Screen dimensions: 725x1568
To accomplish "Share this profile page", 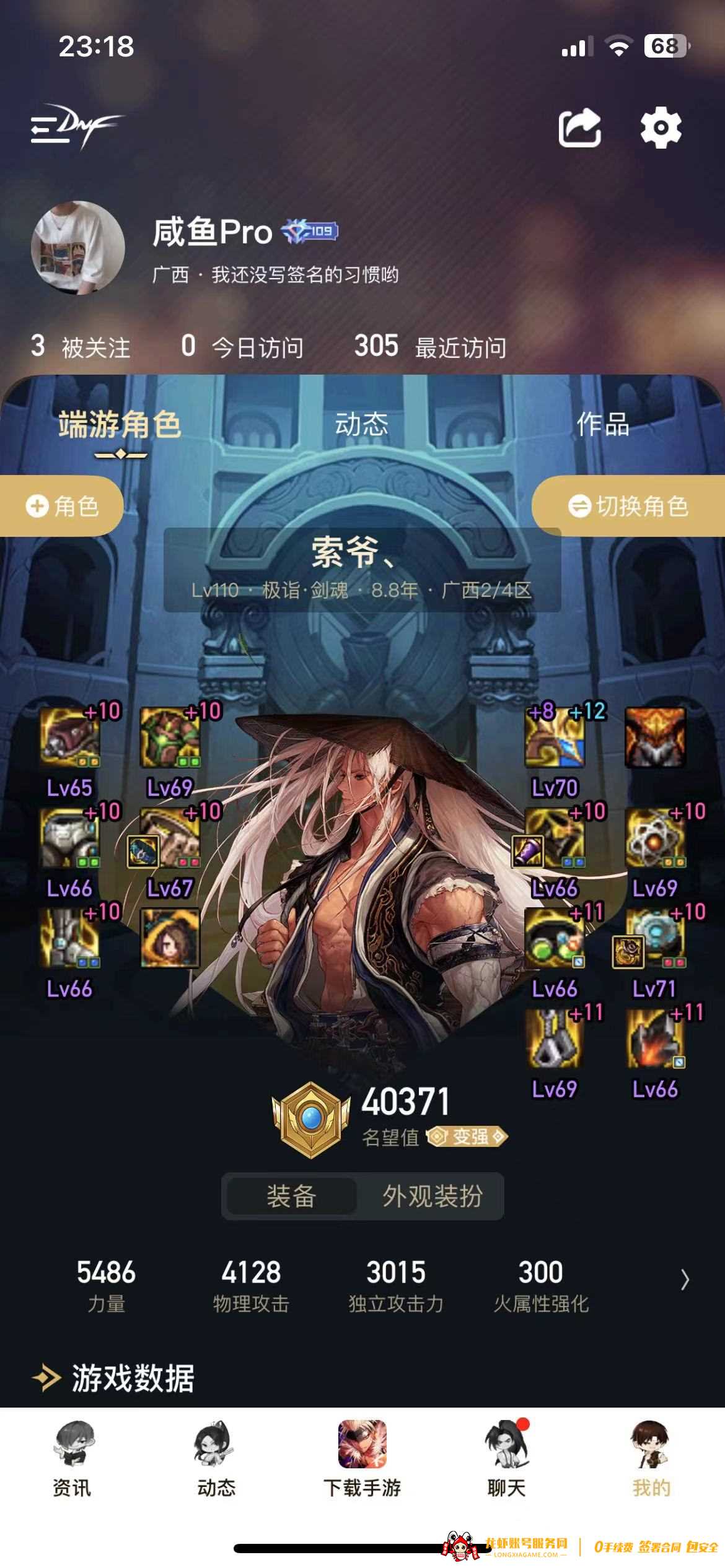I will (579, 128).
